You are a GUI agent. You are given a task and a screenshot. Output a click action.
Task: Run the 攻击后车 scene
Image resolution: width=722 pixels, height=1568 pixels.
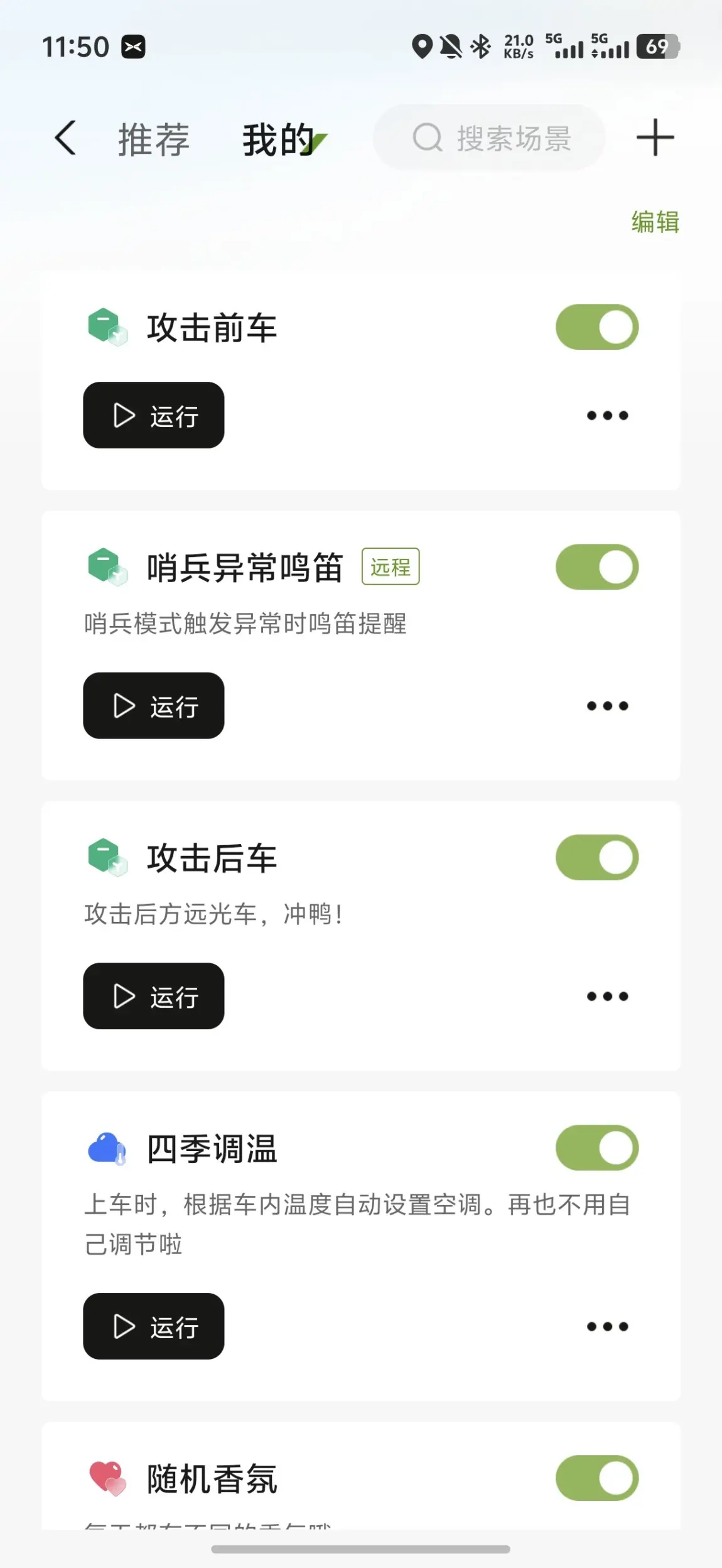[154, 996]
